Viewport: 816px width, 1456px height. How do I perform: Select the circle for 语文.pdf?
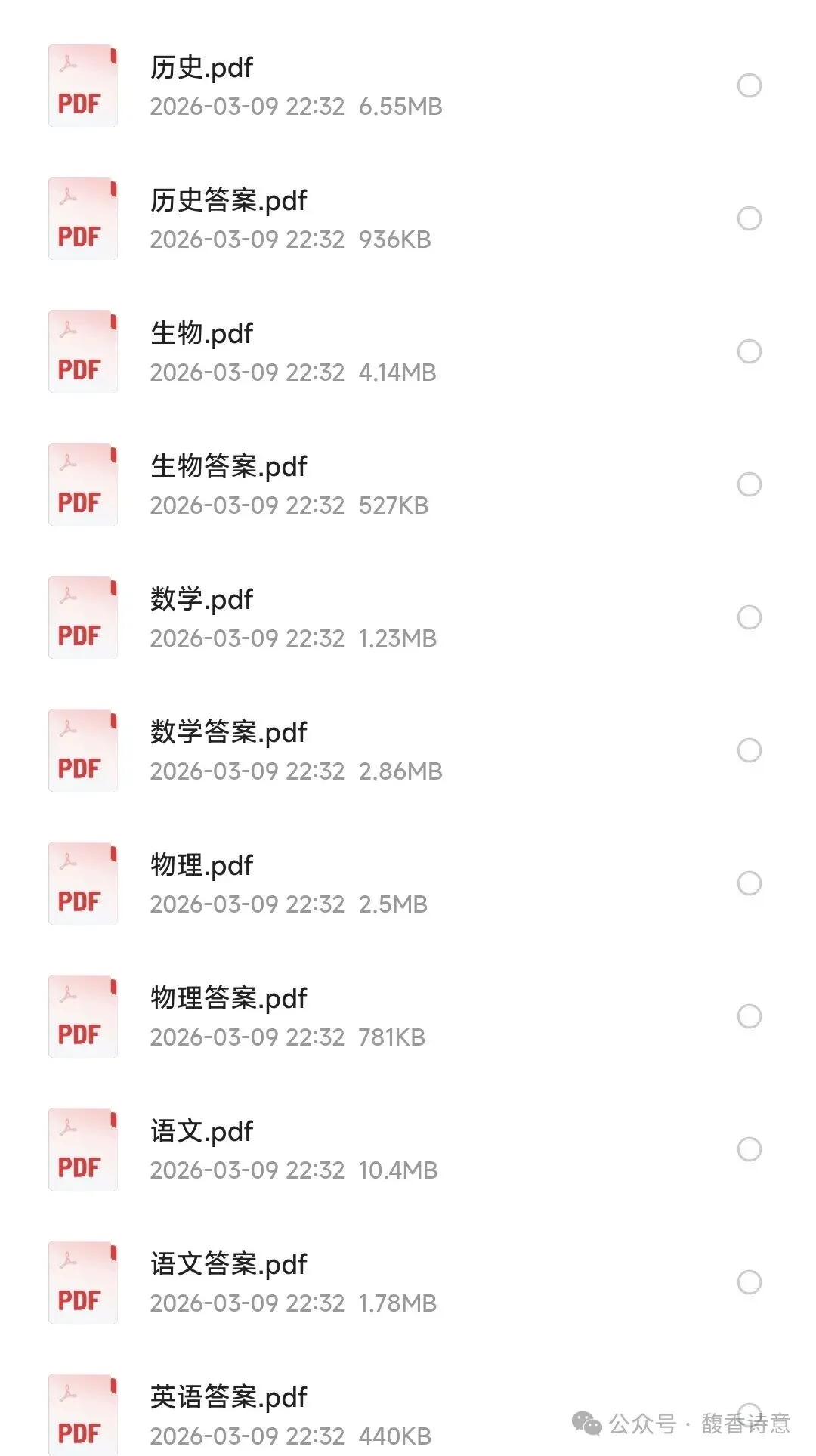coord(749,1149)
